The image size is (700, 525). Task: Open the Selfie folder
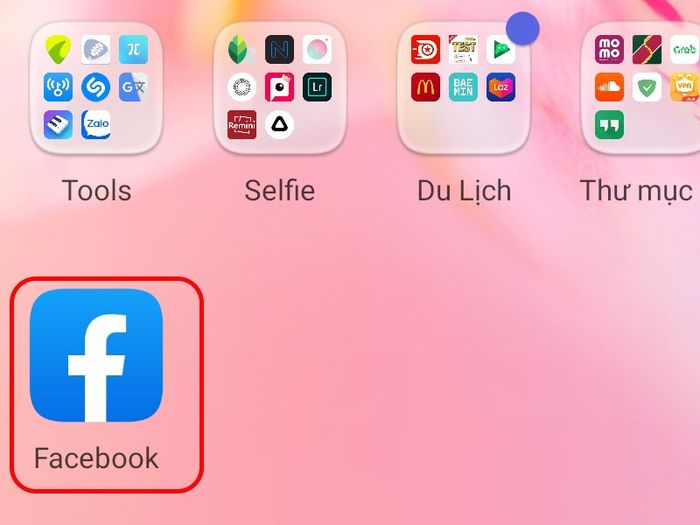[x=279, y=88]
